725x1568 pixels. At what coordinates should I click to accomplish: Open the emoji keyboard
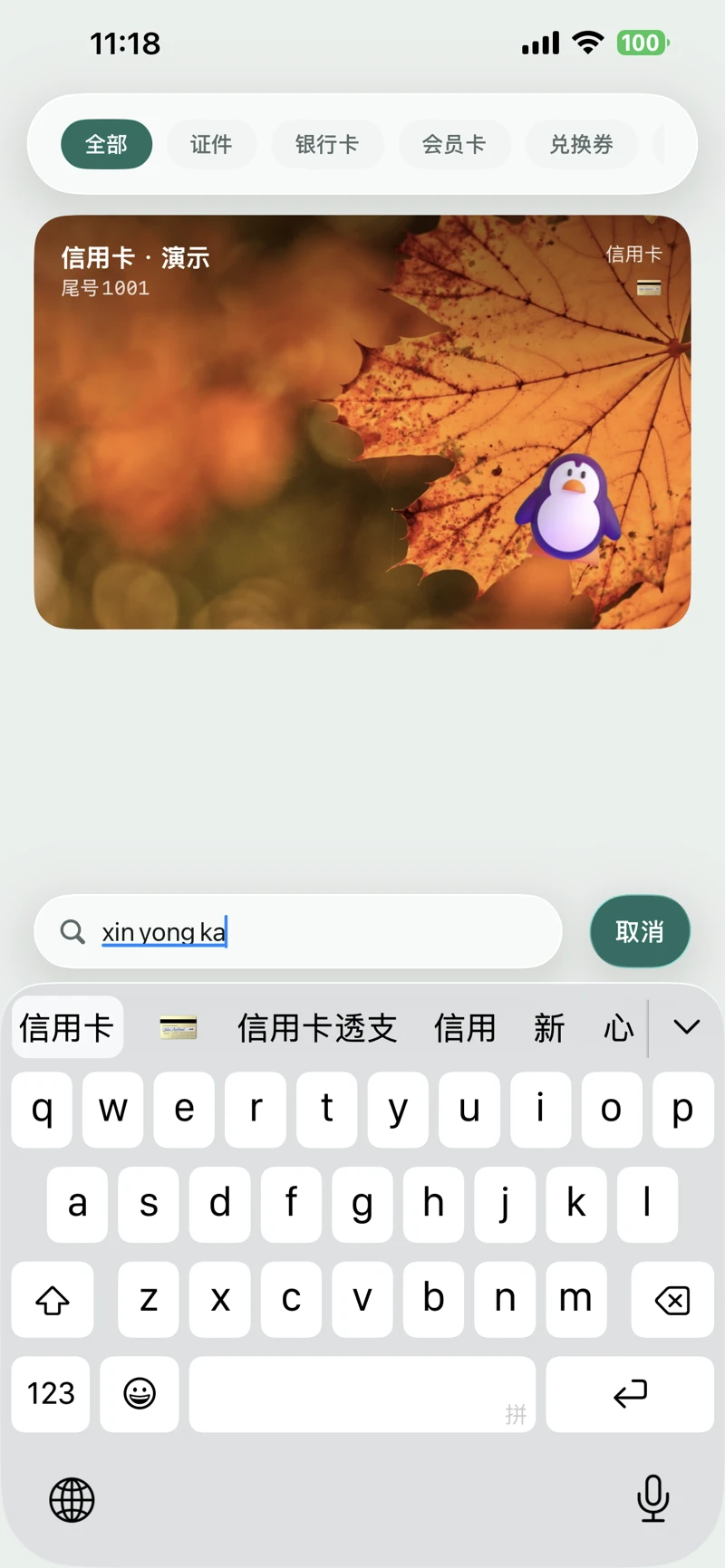140,1394
